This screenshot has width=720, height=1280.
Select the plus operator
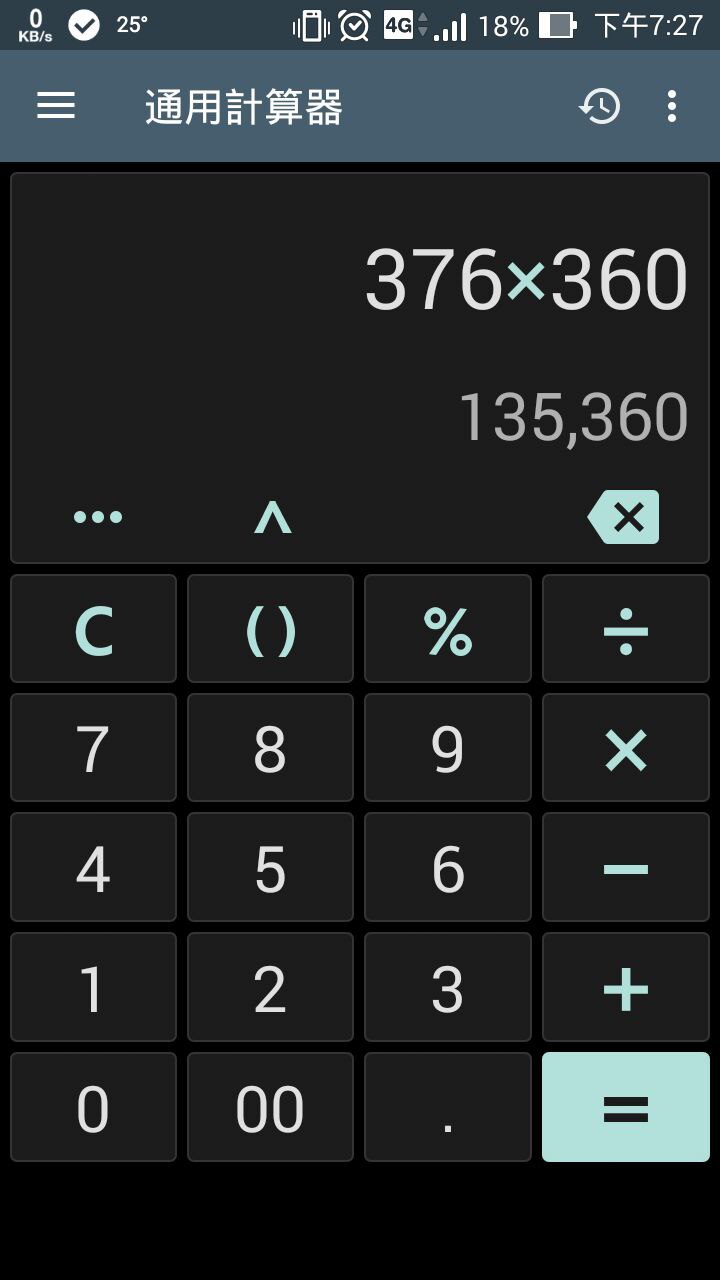626,988
